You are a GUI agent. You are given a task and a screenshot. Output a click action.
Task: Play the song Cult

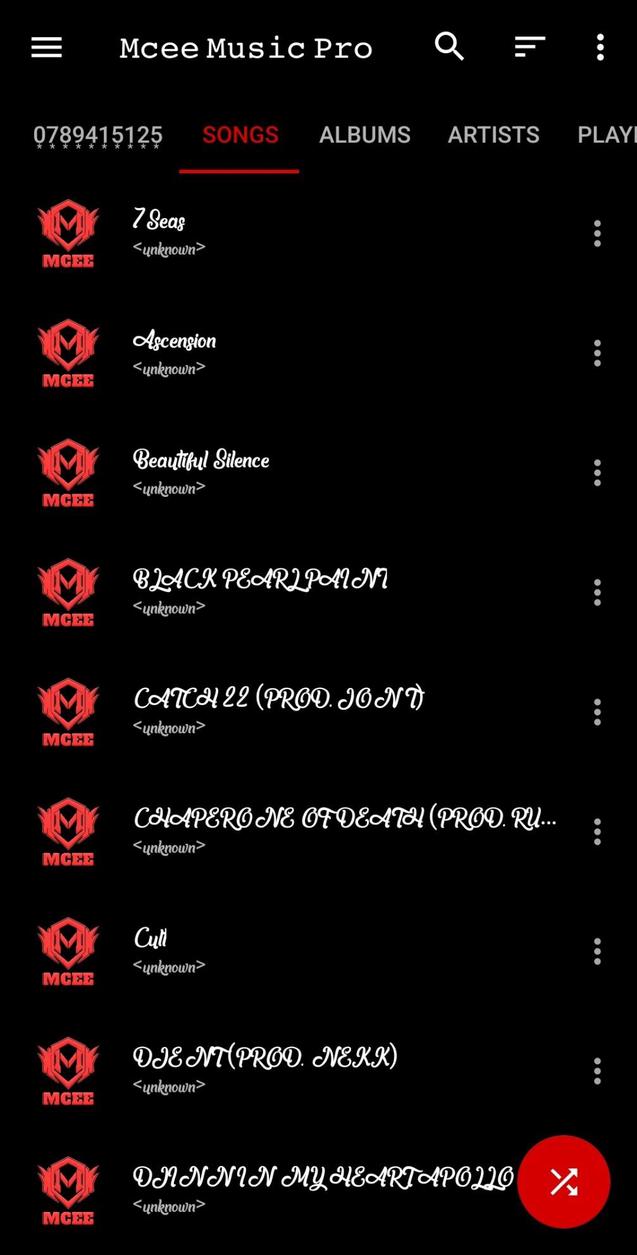point(300,949)
